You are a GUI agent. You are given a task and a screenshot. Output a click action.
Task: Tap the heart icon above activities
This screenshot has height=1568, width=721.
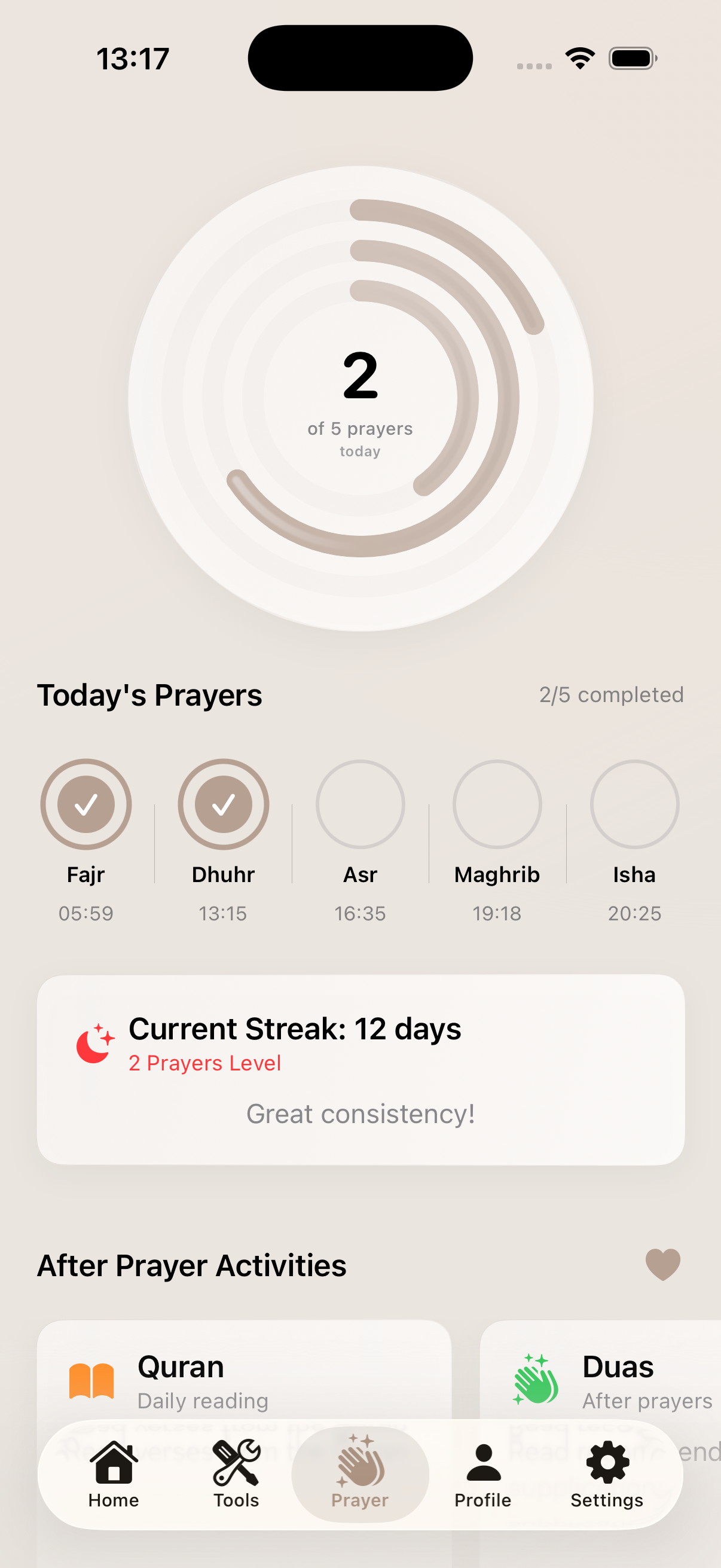pos(662,1265)
